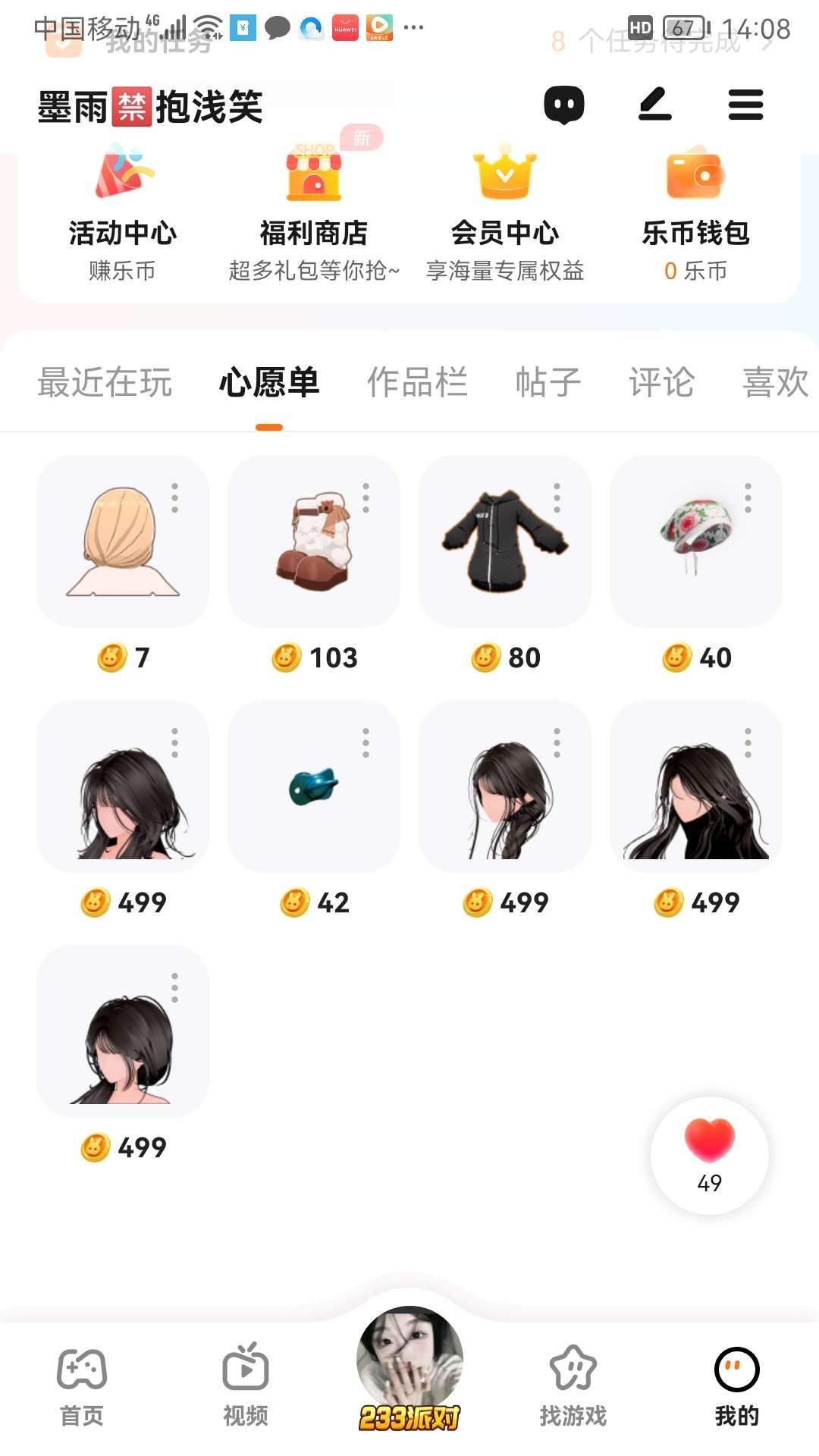Open the messages chat icon
This screenshot has height=1456, width=819.
pyautogui.click(x=564, y=105)
